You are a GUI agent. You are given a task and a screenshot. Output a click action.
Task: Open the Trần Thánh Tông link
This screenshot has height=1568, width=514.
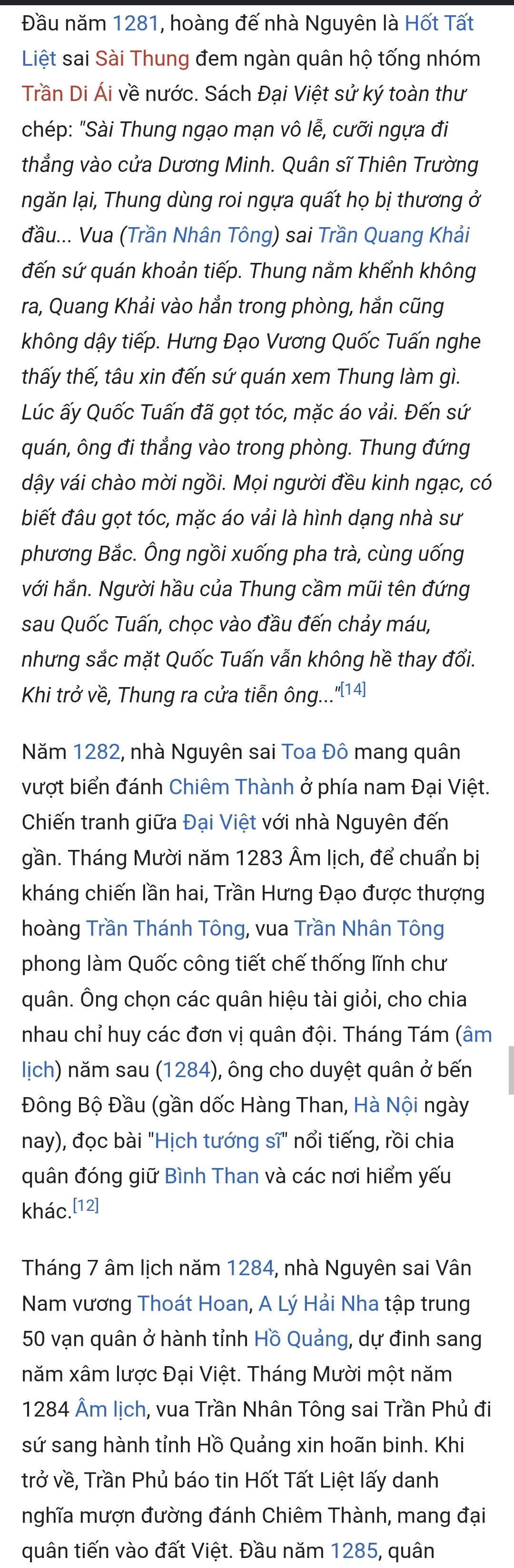[x=166, y=928]
